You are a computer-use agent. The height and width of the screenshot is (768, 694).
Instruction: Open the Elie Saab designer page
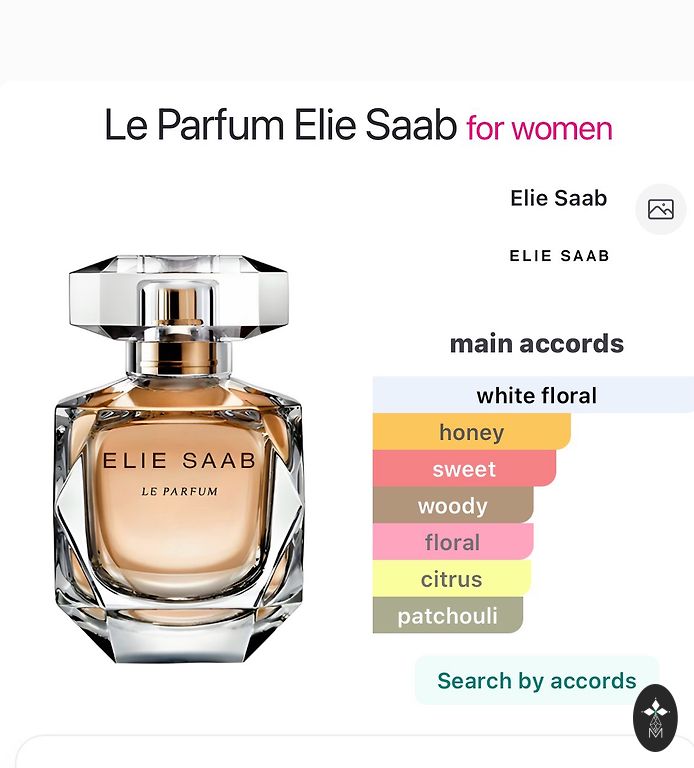[558, 198]
